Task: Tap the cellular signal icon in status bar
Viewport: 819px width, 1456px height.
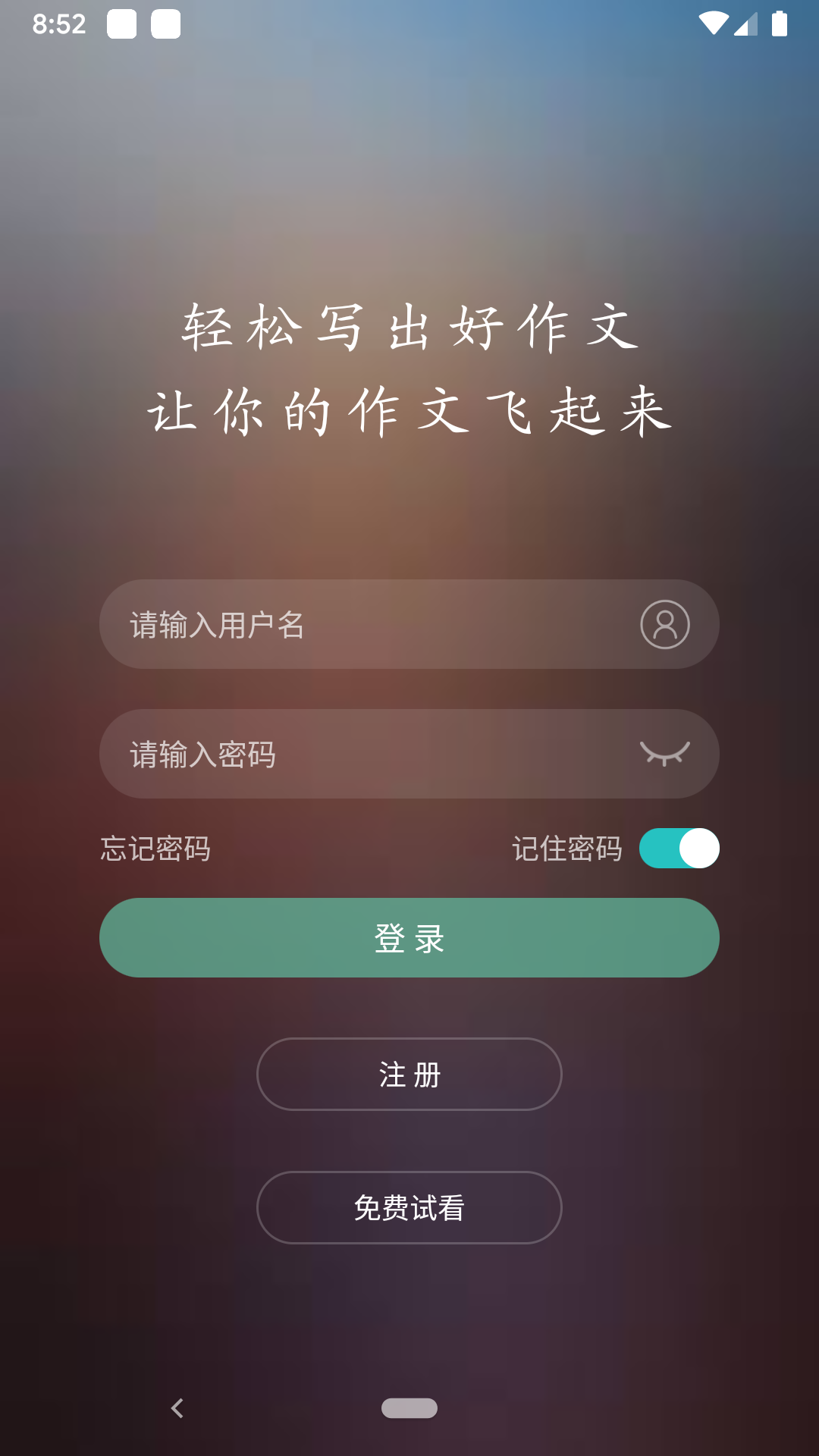Action: (x=747, y=24)
